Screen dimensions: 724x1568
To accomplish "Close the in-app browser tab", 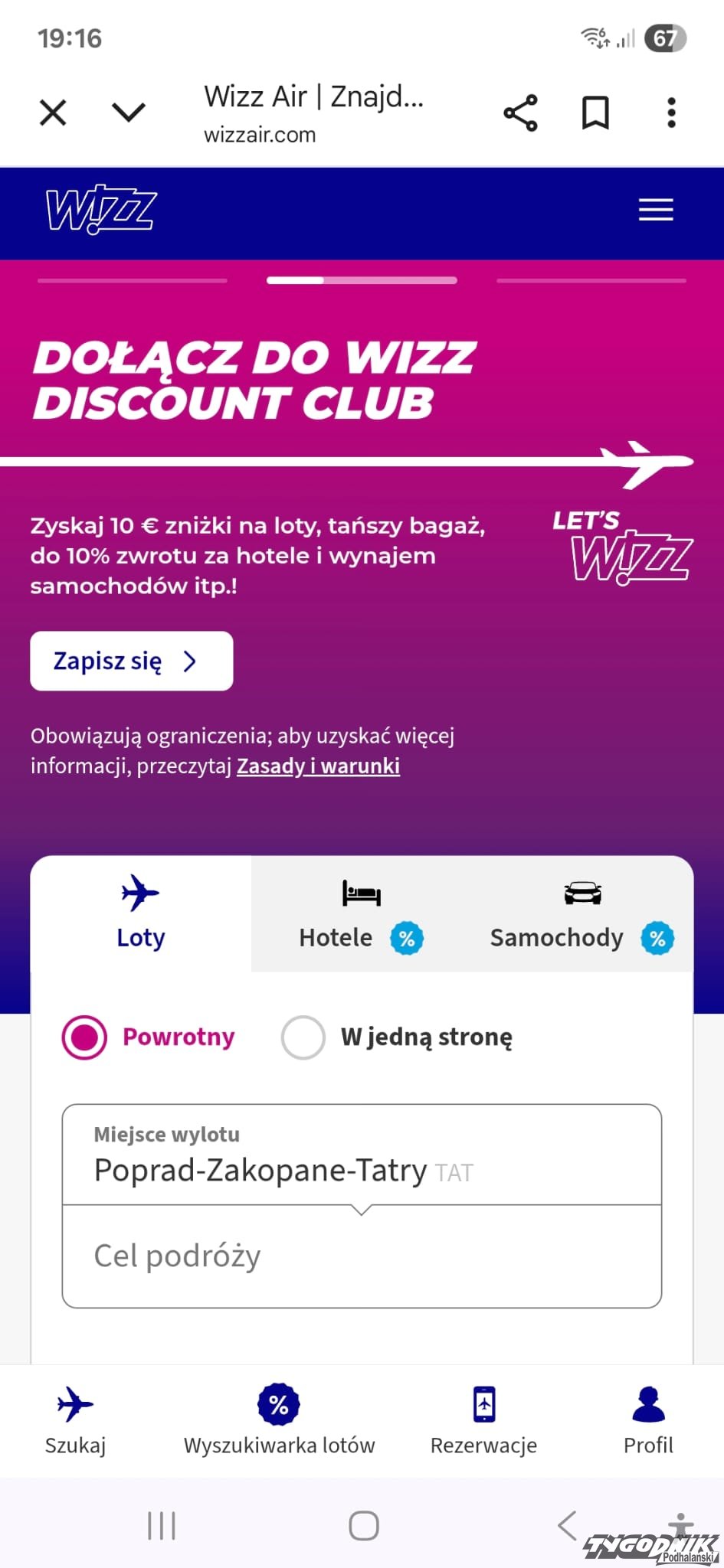I will [x=53, y=113].
